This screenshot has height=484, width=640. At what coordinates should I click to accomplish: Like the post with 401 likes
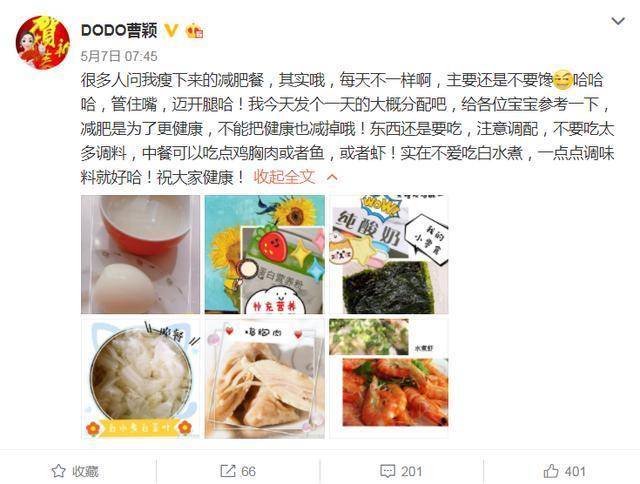[x=564, y=471]
